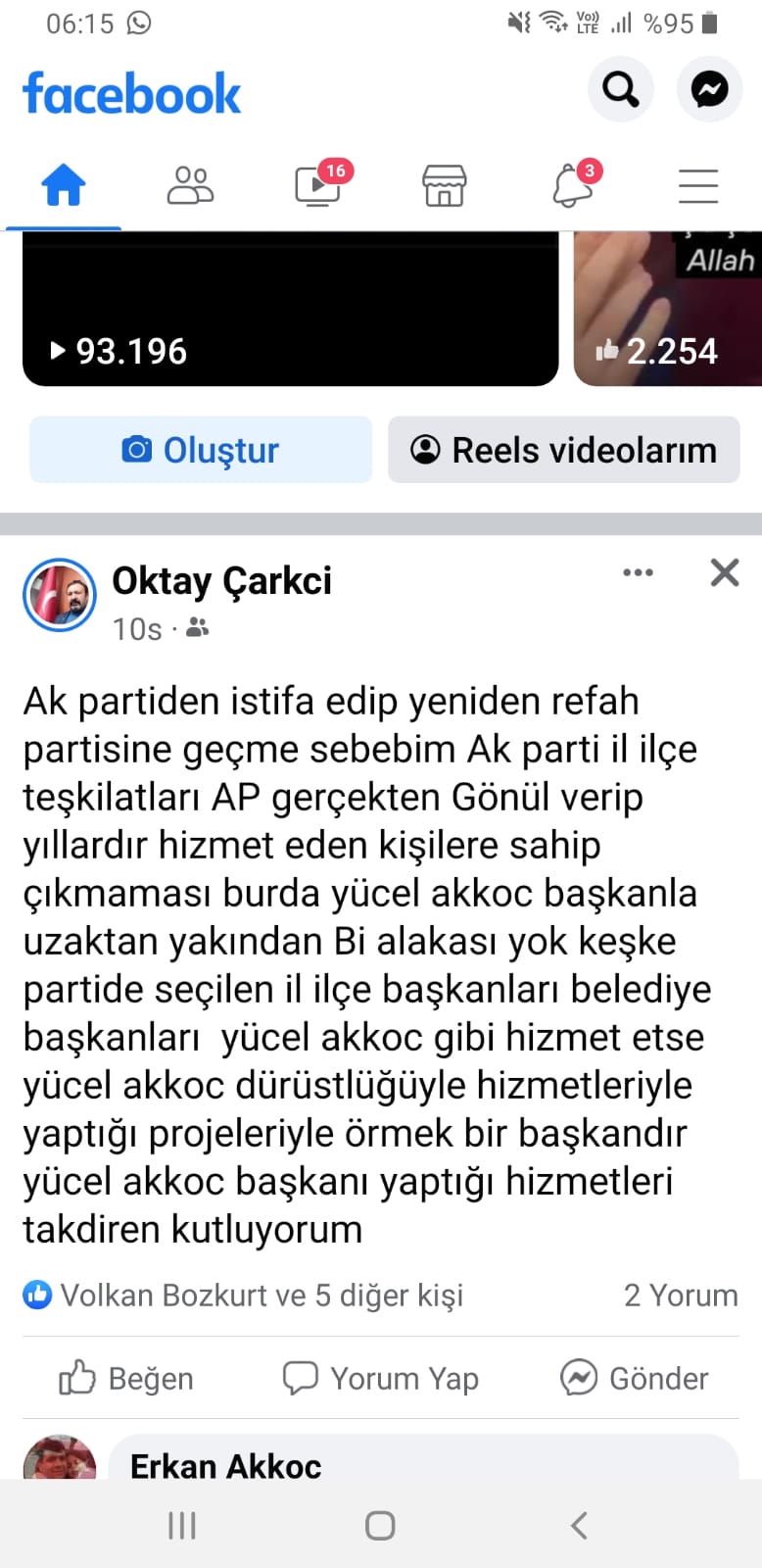Open the Marketplace tab

tap(444, 185)
